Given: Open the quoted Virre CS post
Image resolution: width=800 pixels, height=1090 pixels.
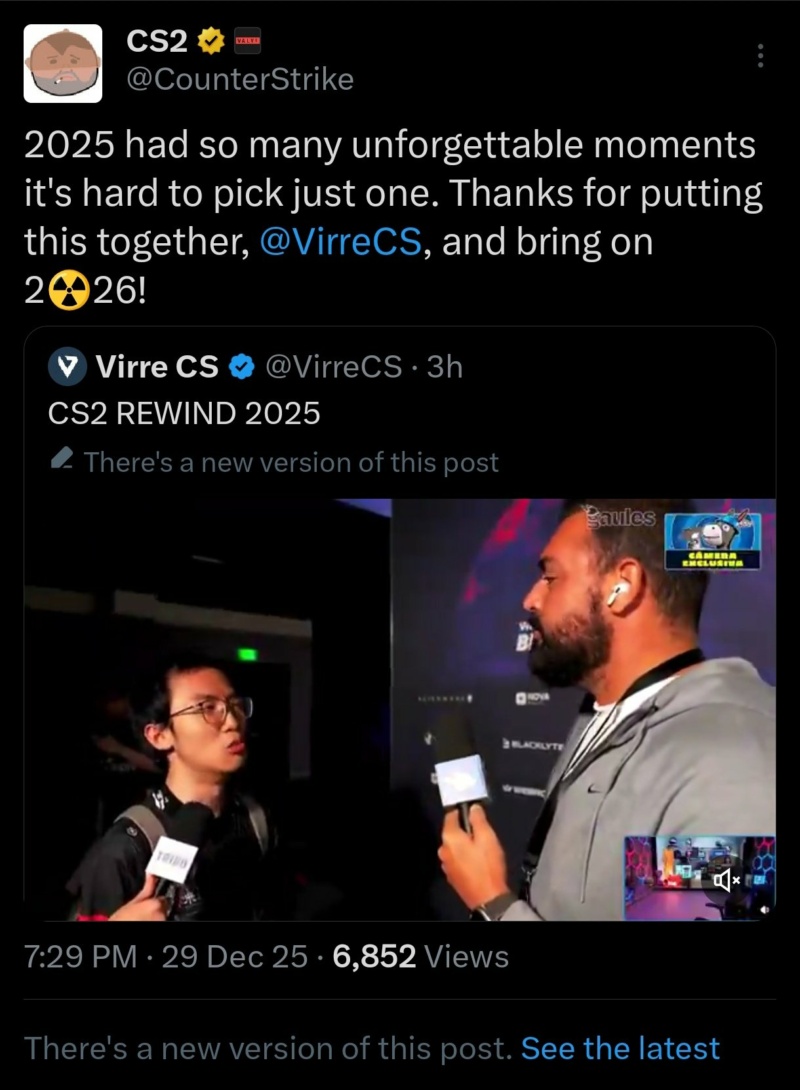Looking at the screenshot, I should point(400,412).
